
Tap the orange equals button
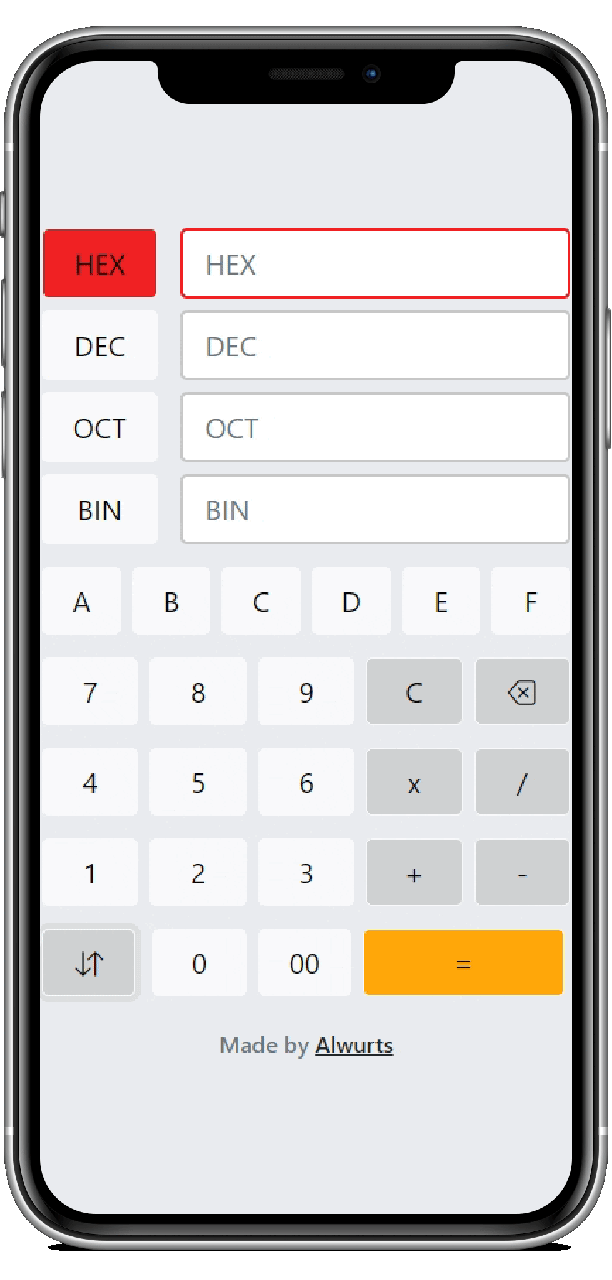[463, 963]
